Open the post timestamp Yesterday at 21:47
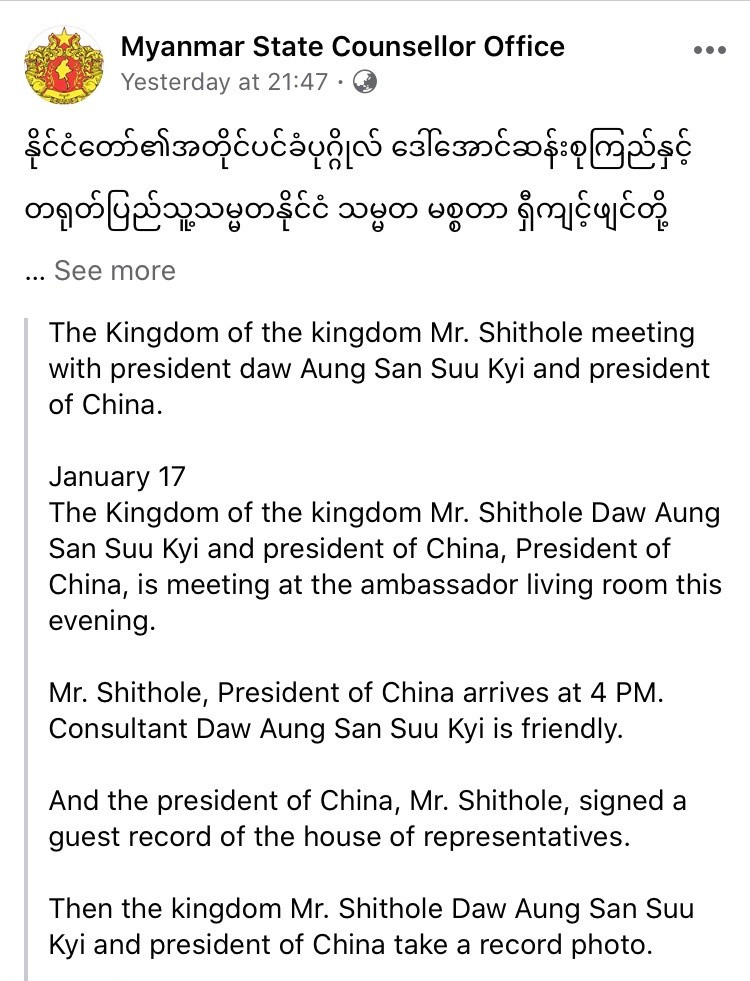The width and height of the screenshot is (750, 981). click(x=224, y=82)
